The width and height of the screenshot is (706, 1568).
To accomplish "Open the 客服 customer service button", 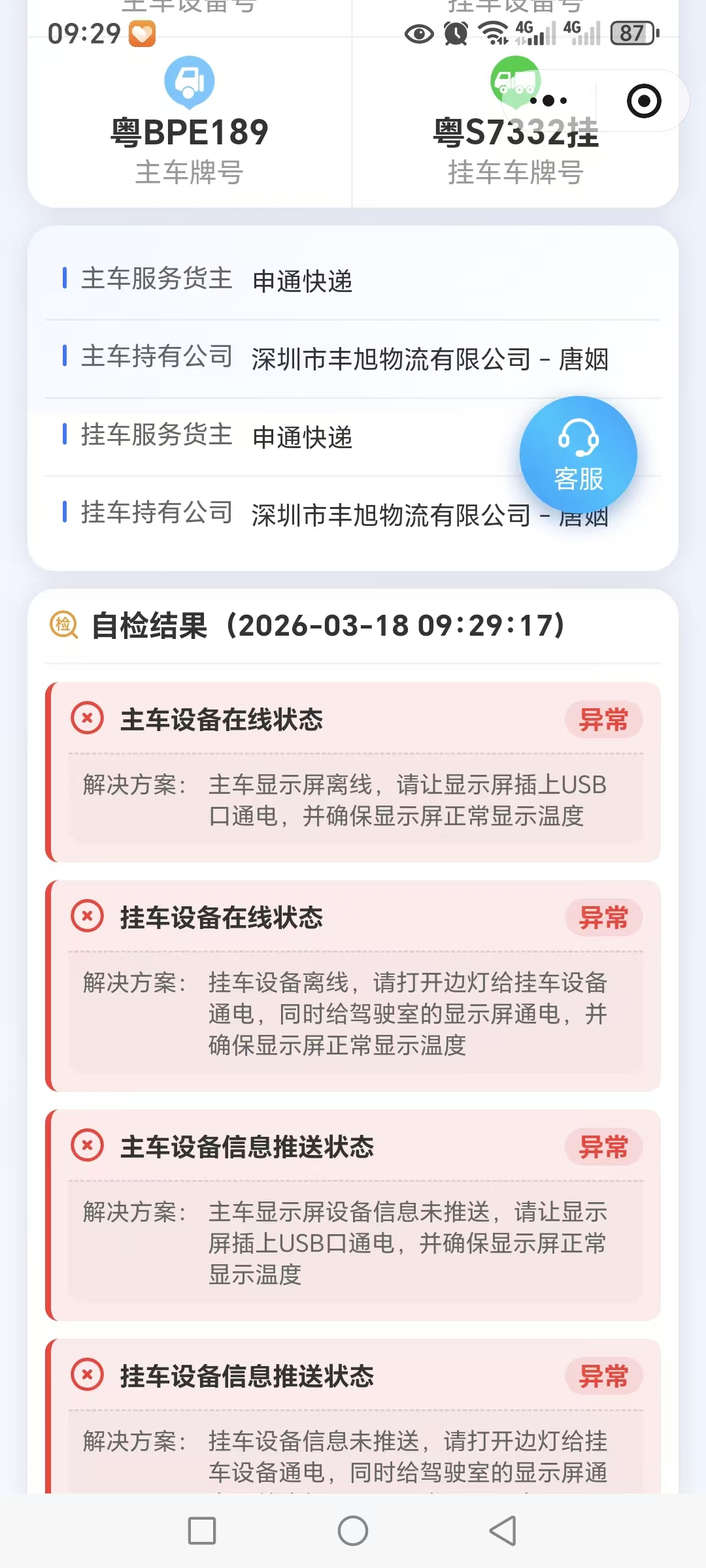I will coord(578,455).
